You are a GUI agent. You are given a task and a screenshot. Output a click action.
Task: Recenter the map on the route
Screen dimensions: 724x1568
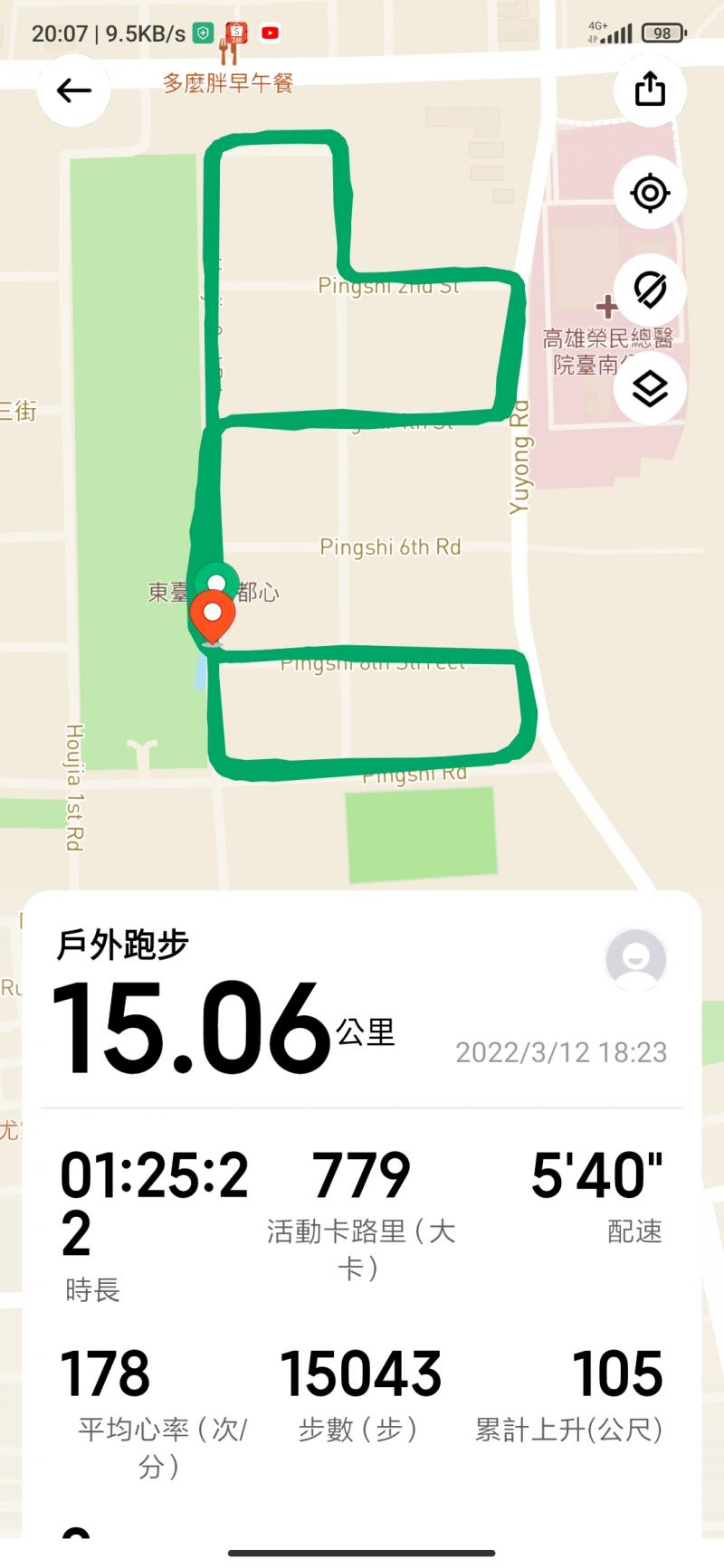pyautogui.click(x=650, y=194)
